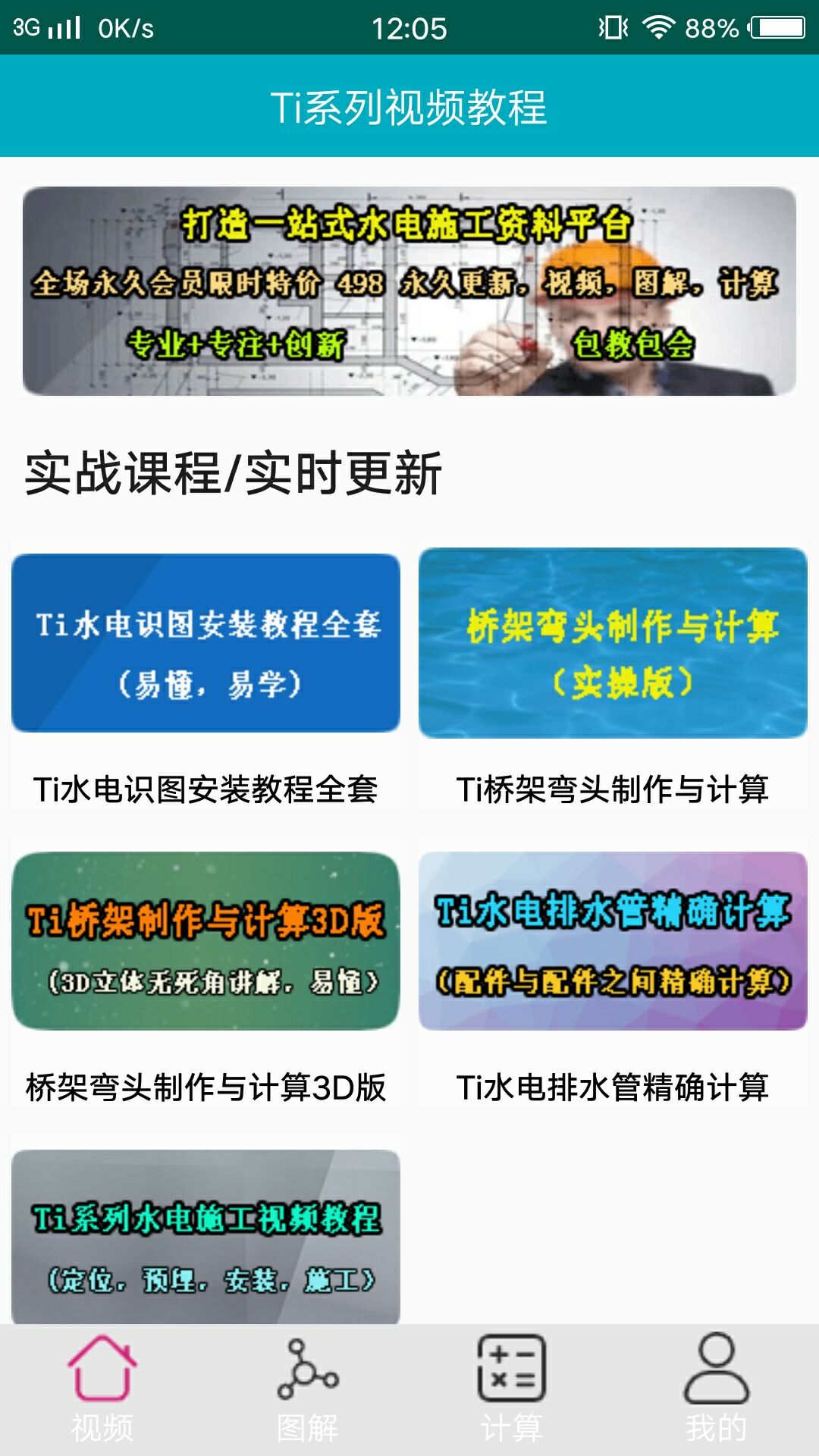This screenshot has width=819, height=1456.
Task: Switch to the 视频 tab
Action: [x=102, y=1389]
